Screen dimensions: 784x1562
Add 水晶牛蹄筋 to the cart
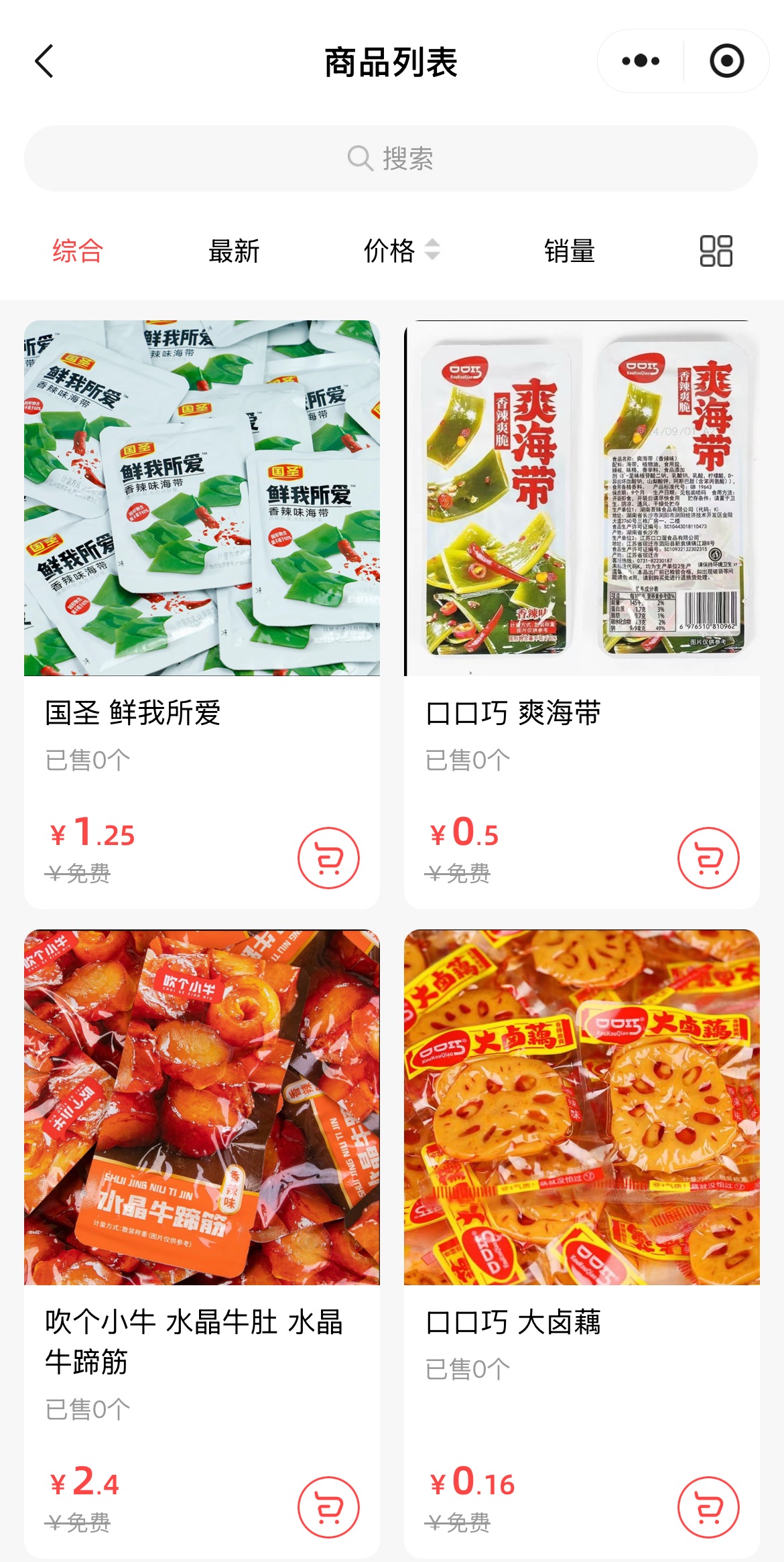(x=329, y=1507)
